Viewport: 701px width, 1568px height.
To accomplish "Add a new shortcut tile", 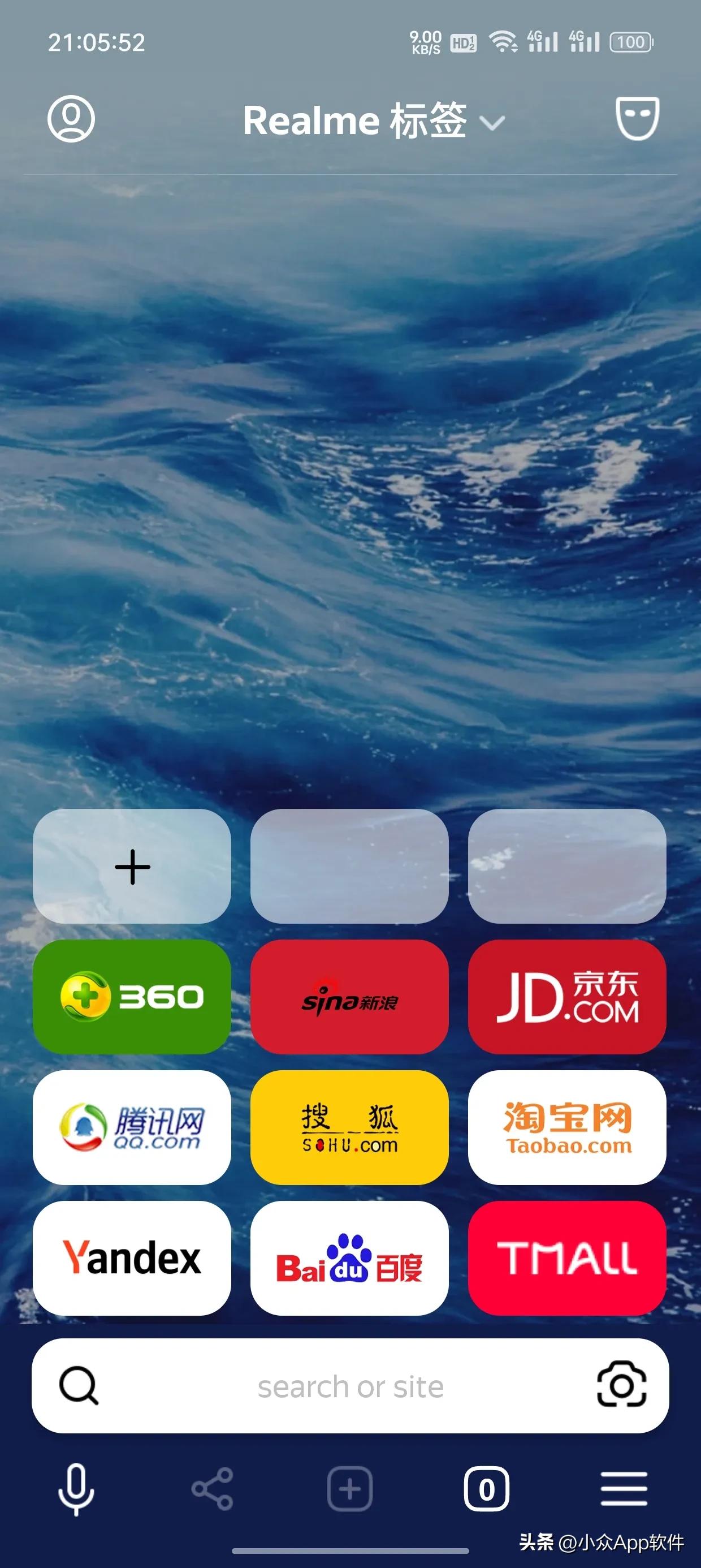I will point(132,866).
